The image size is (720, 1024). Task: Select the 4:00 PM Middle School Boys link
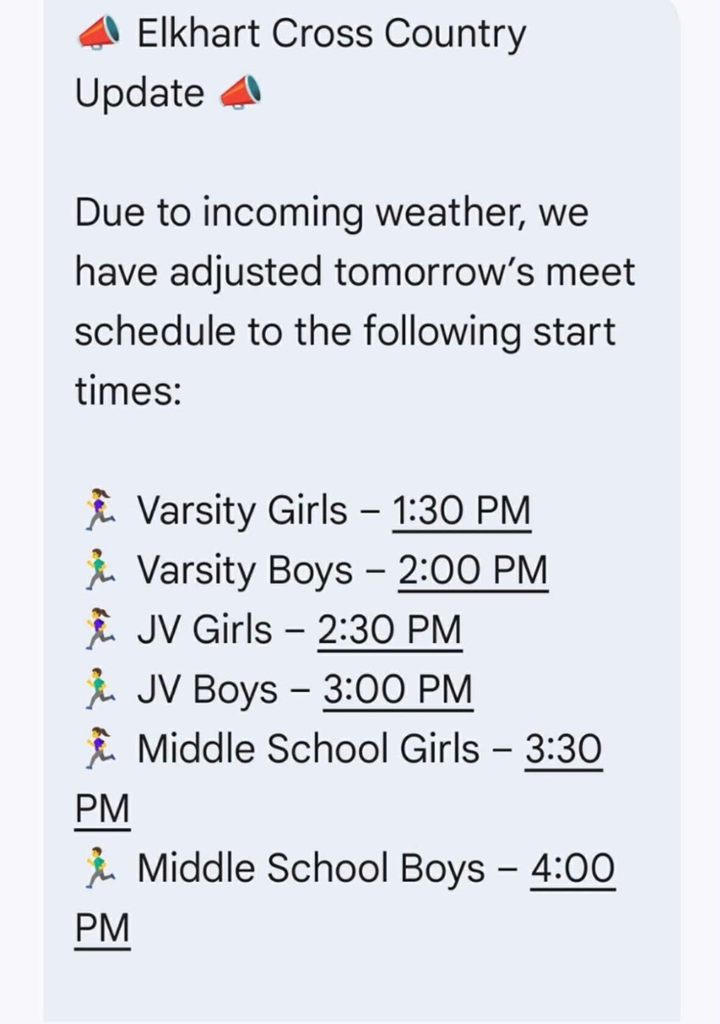click(572, 869)
